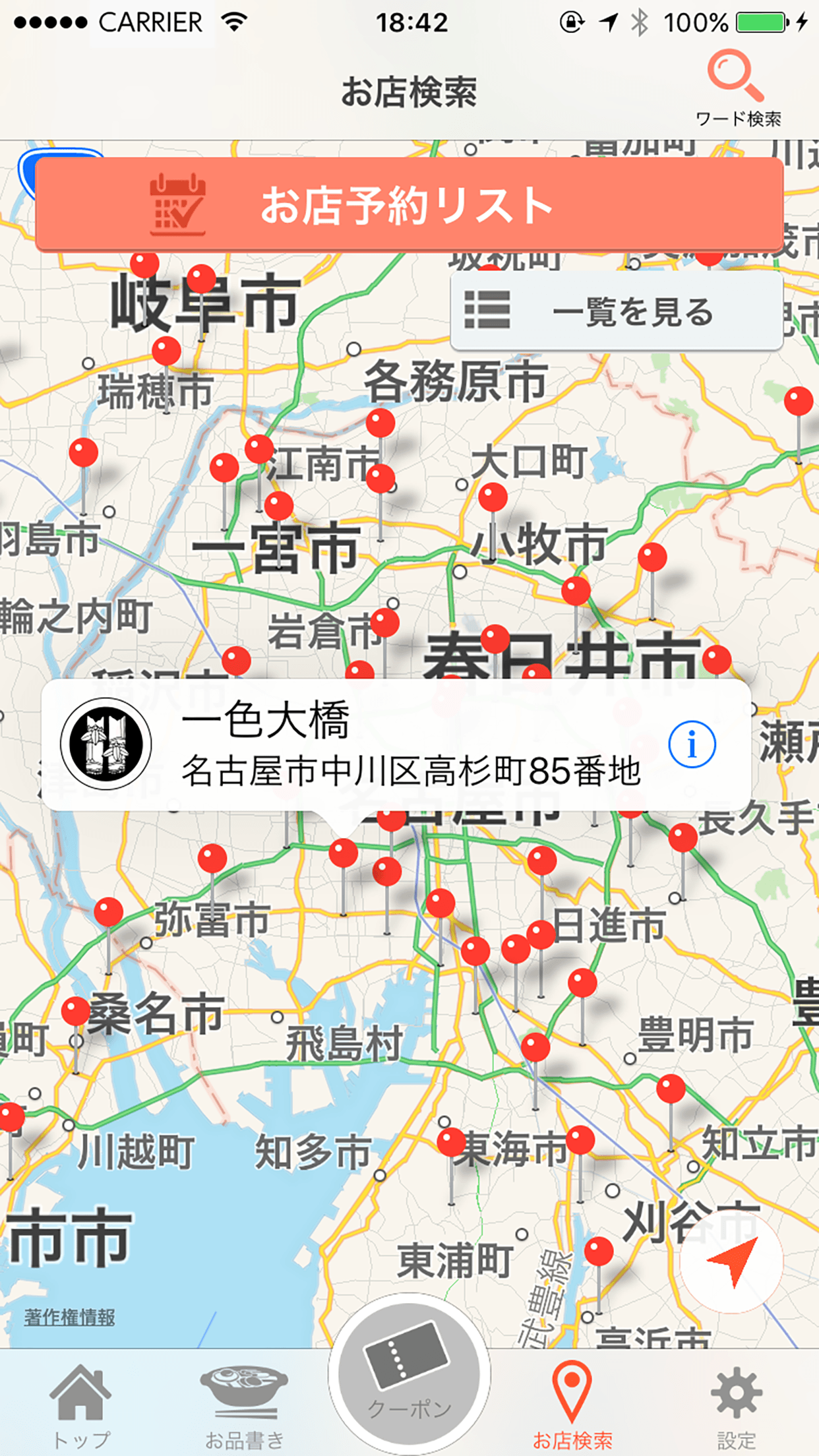Open the クーポン coupon tab
The width and height of the screenshot is (819, 1456).
point(409,1381)
